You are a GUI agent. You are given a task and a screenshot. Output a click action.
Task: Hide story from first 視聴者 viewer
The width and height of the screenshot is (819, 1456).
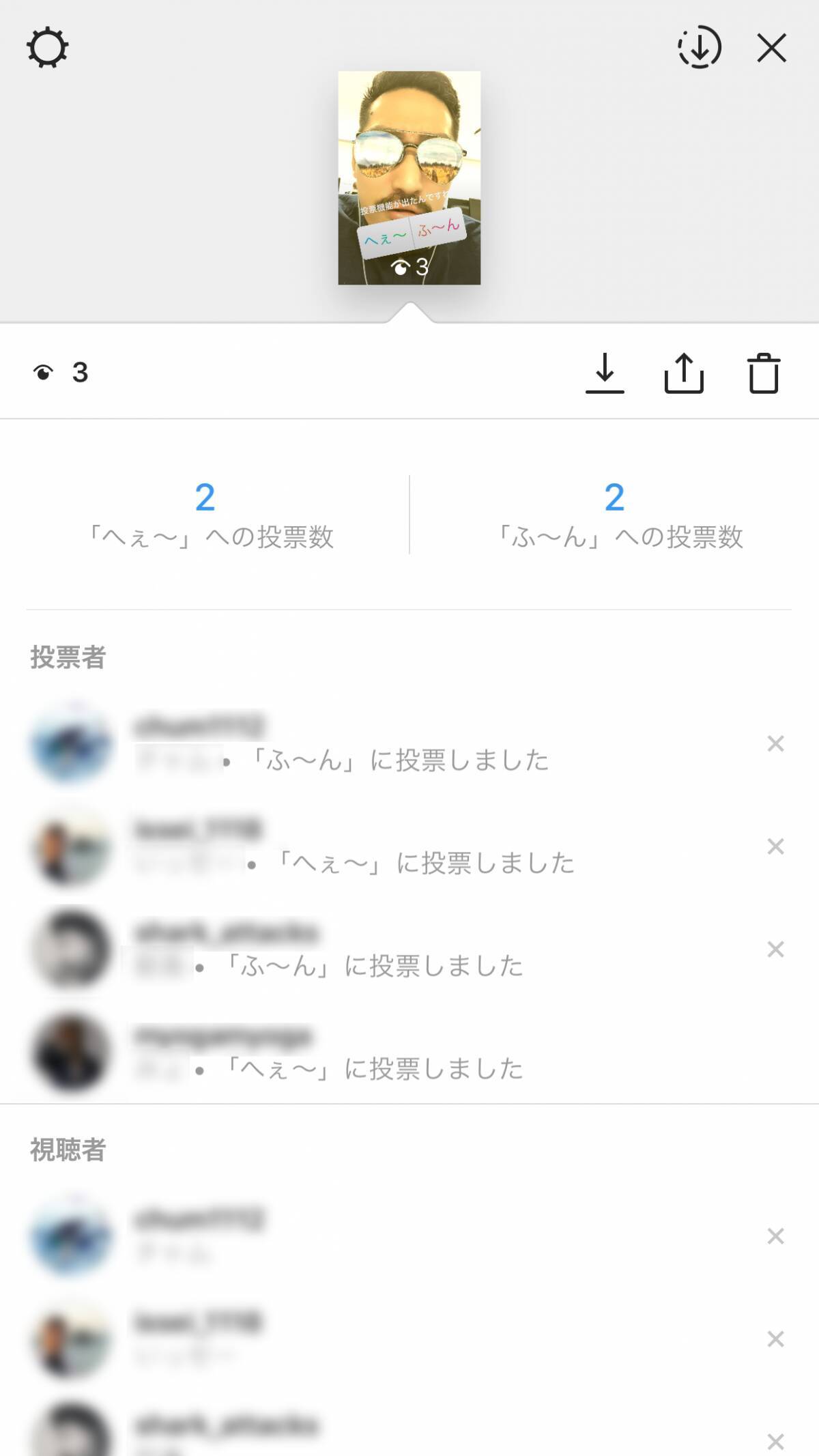(775, 1236)
